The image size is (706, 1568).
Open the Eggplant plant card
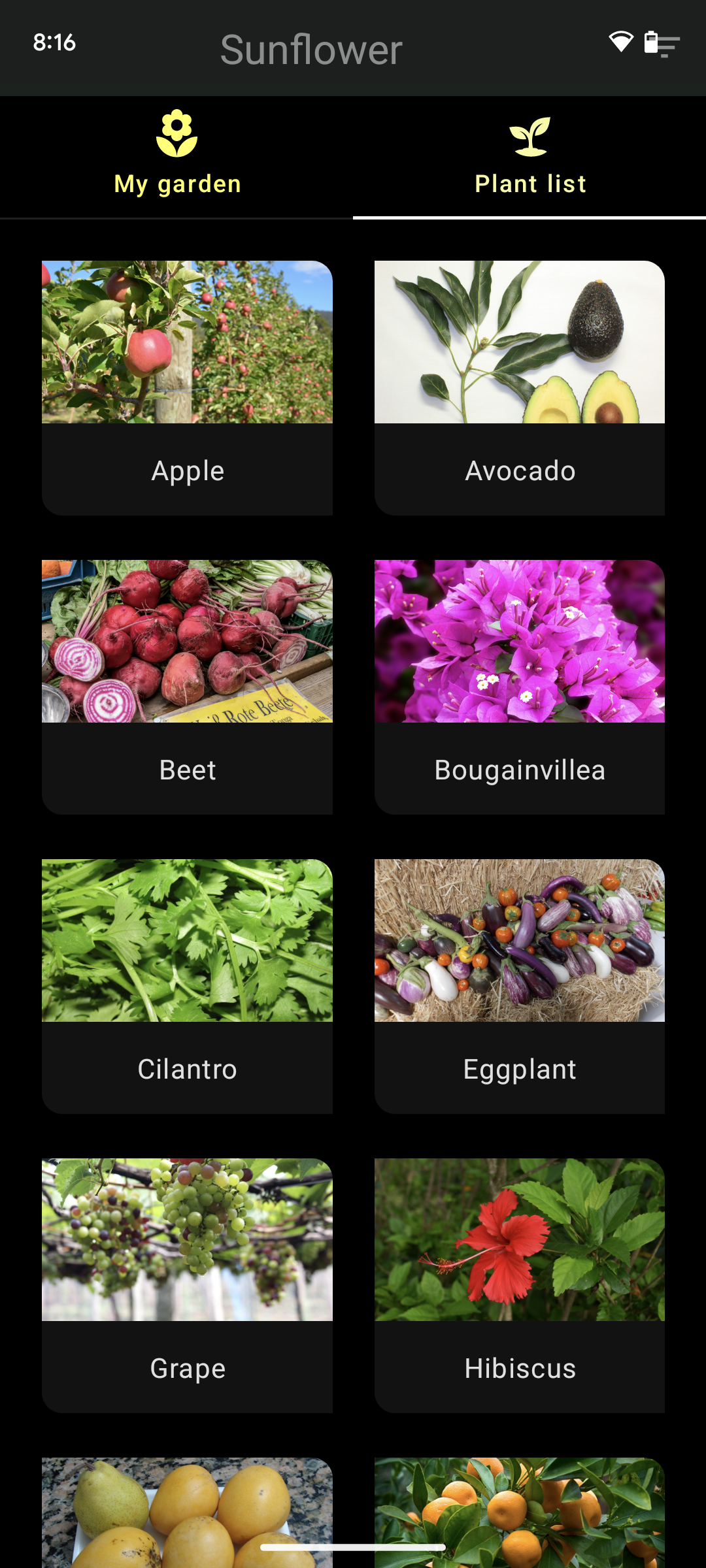point(519,985)
